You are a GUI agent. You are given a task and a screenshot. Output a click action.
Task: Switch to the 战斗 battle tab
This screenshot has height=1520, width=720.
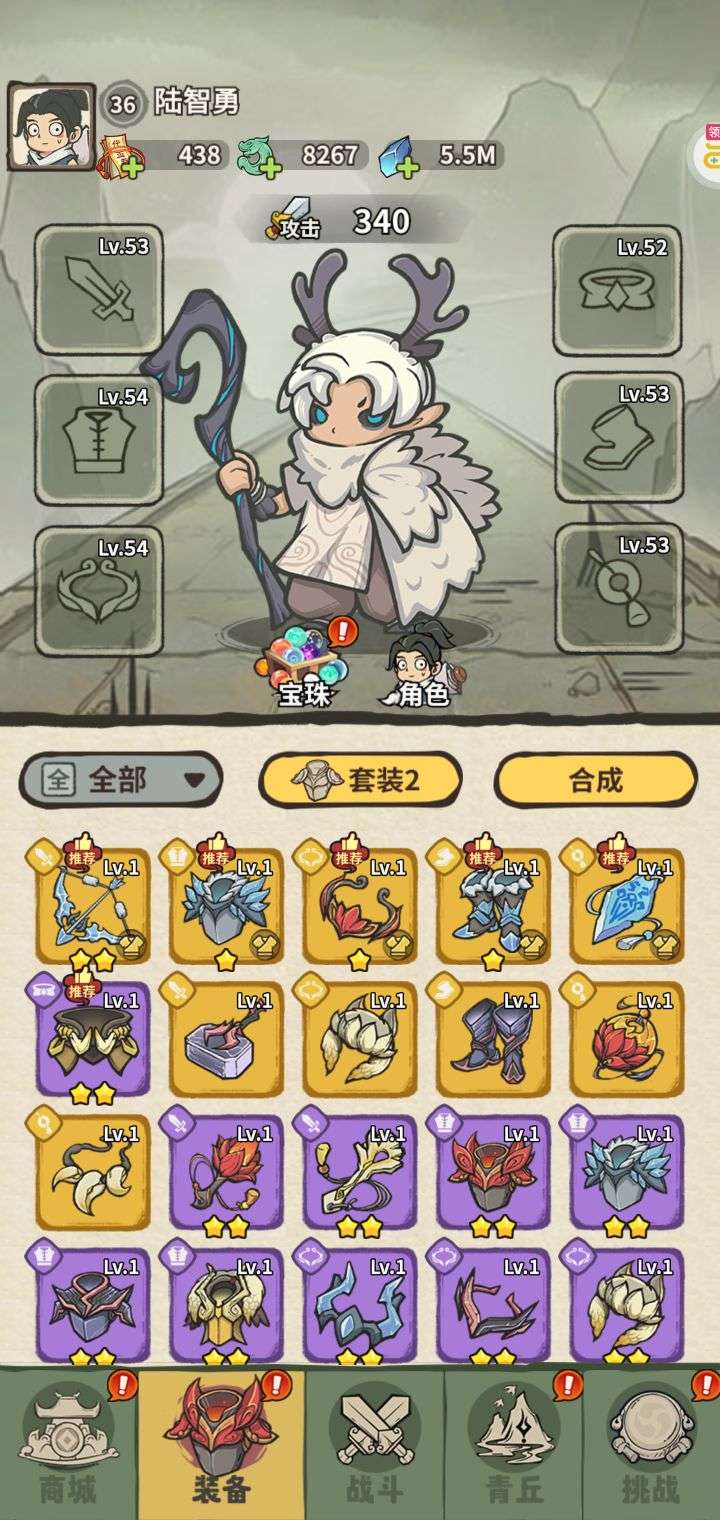coord(374,1445)
